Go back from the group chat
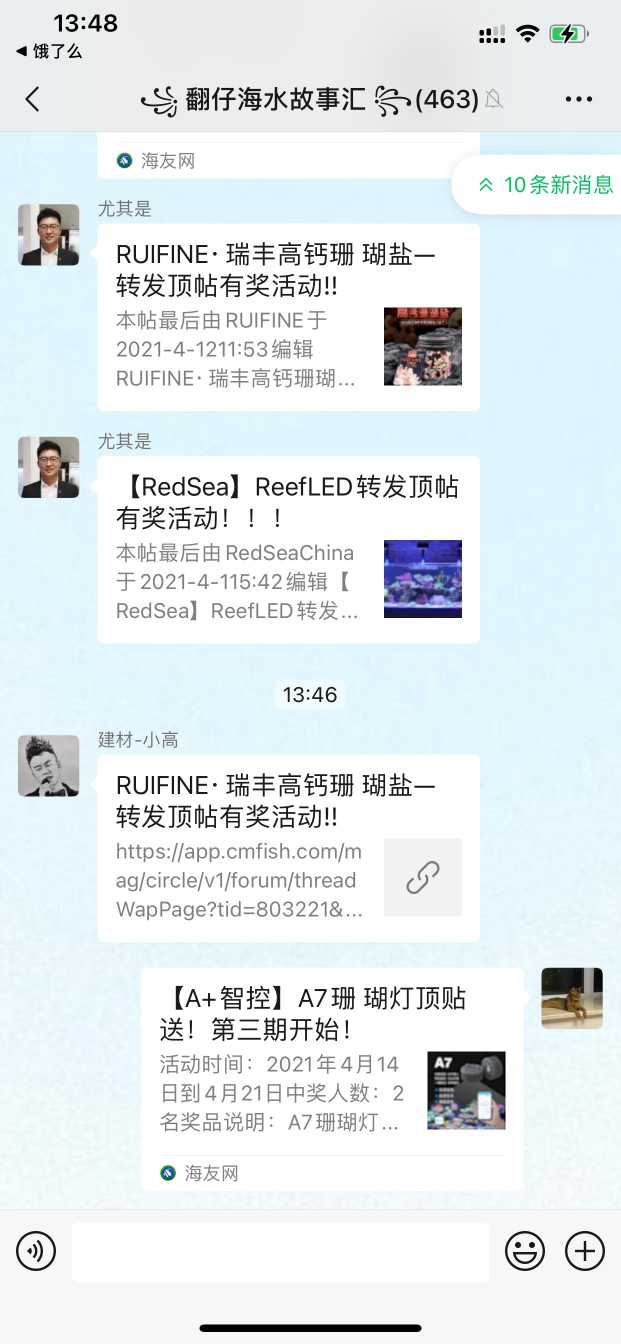Image resolution: width=621 pixels, height=1344 pixels. [32, 99]
